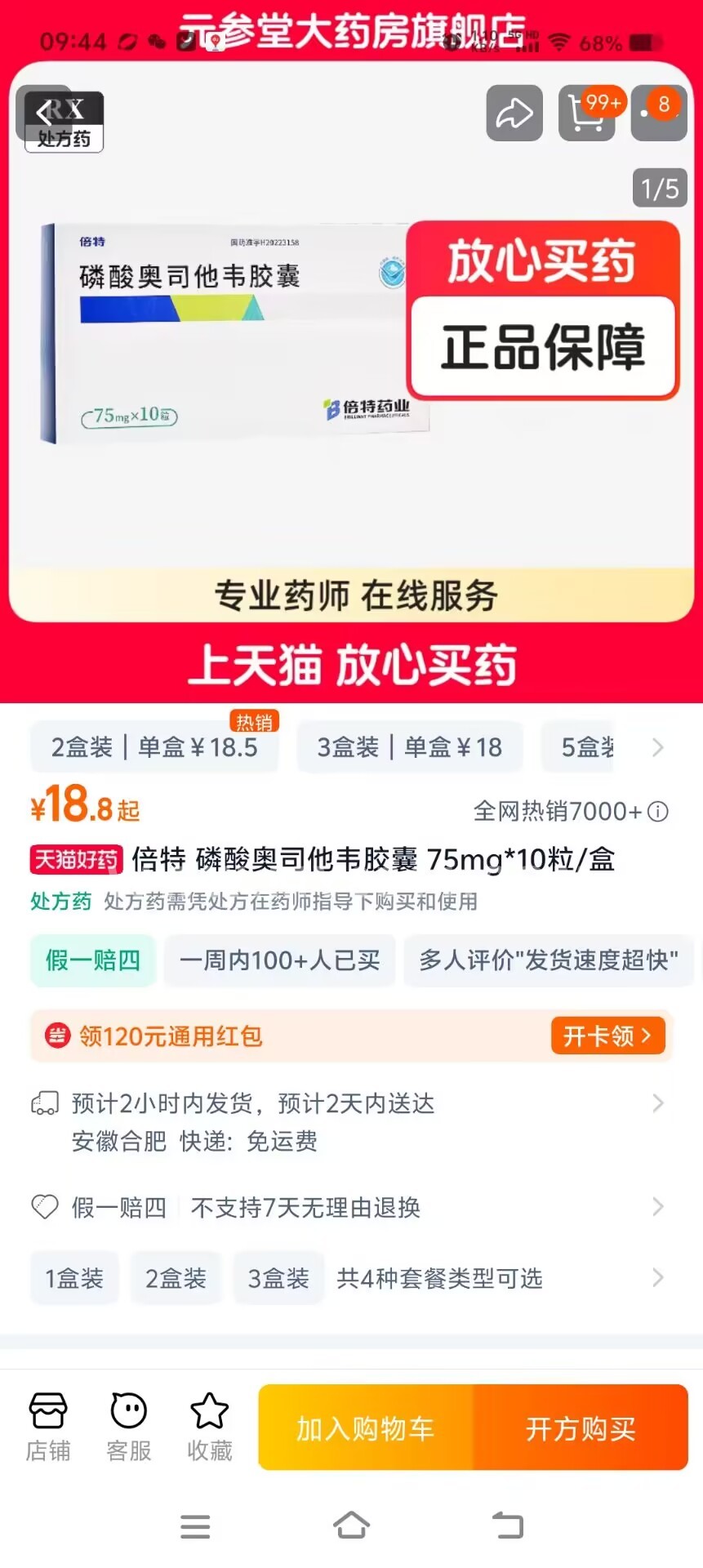
Task: Choose the 3盒装 package chip
Action: click(x=278, y=1278)
